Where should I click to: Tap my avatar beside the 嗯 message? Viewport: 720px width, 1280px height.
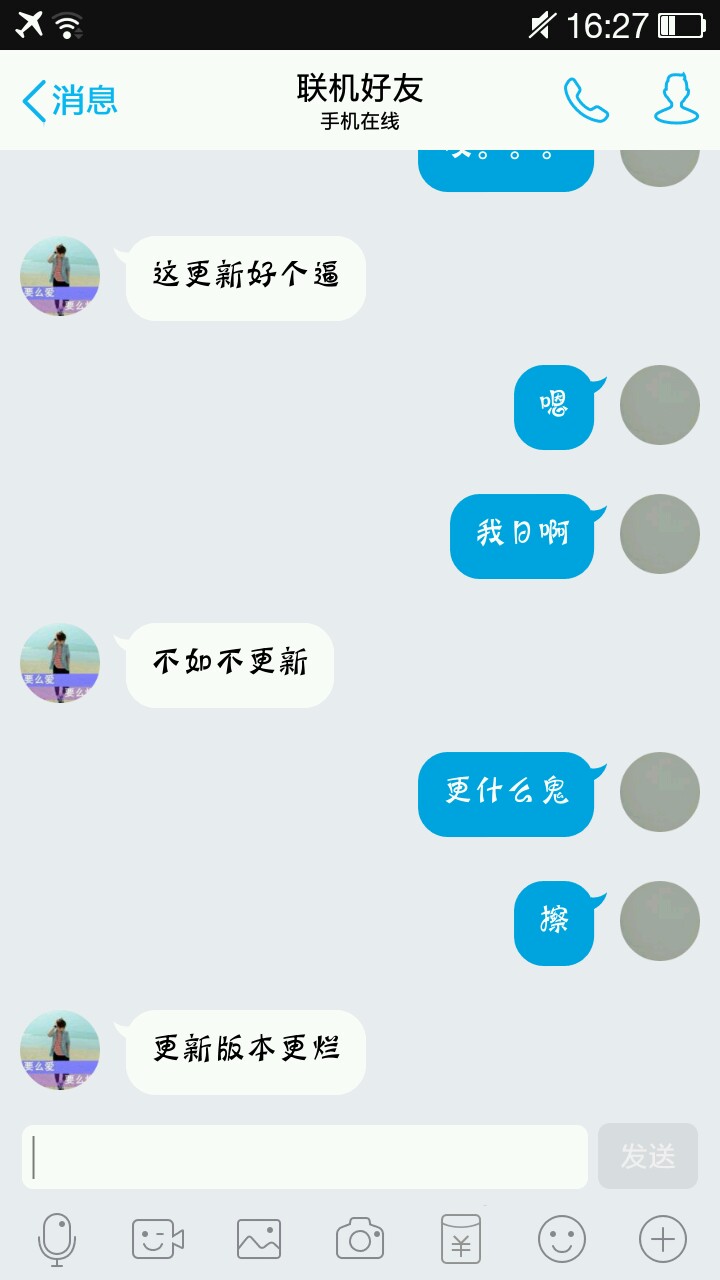click(x=660, y=405)
